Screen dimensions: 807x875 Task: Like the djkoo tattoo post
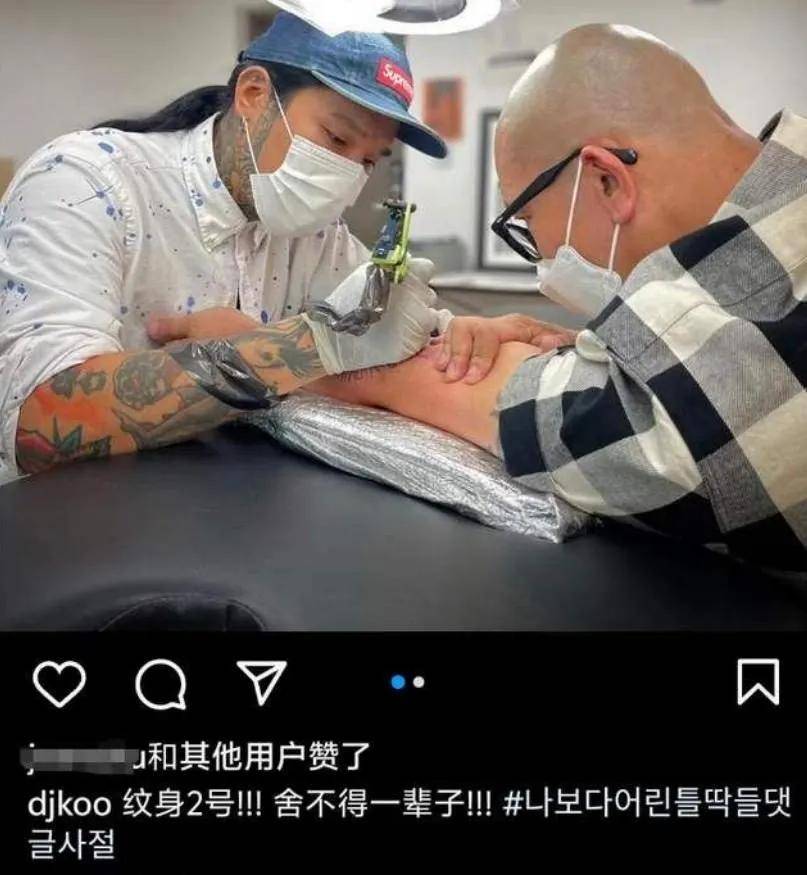[x=59, y=684]
